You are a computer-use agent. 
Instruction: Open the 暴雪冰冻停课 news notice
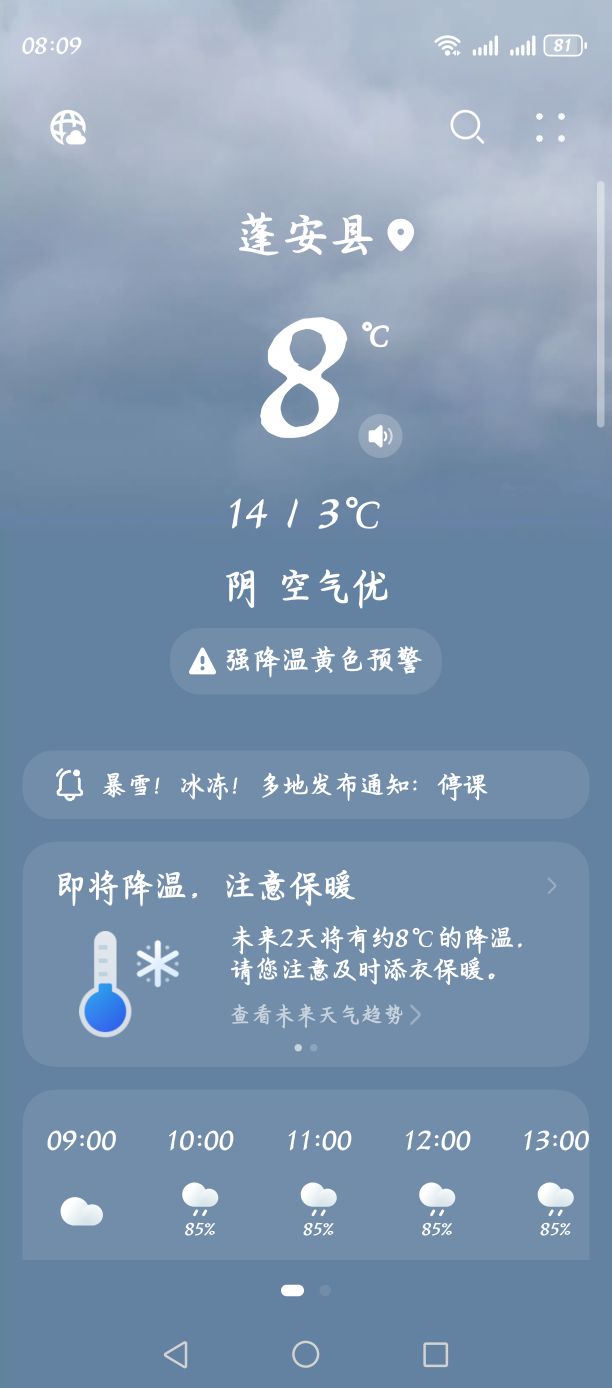pyautogui.click(x=306, y=785)
